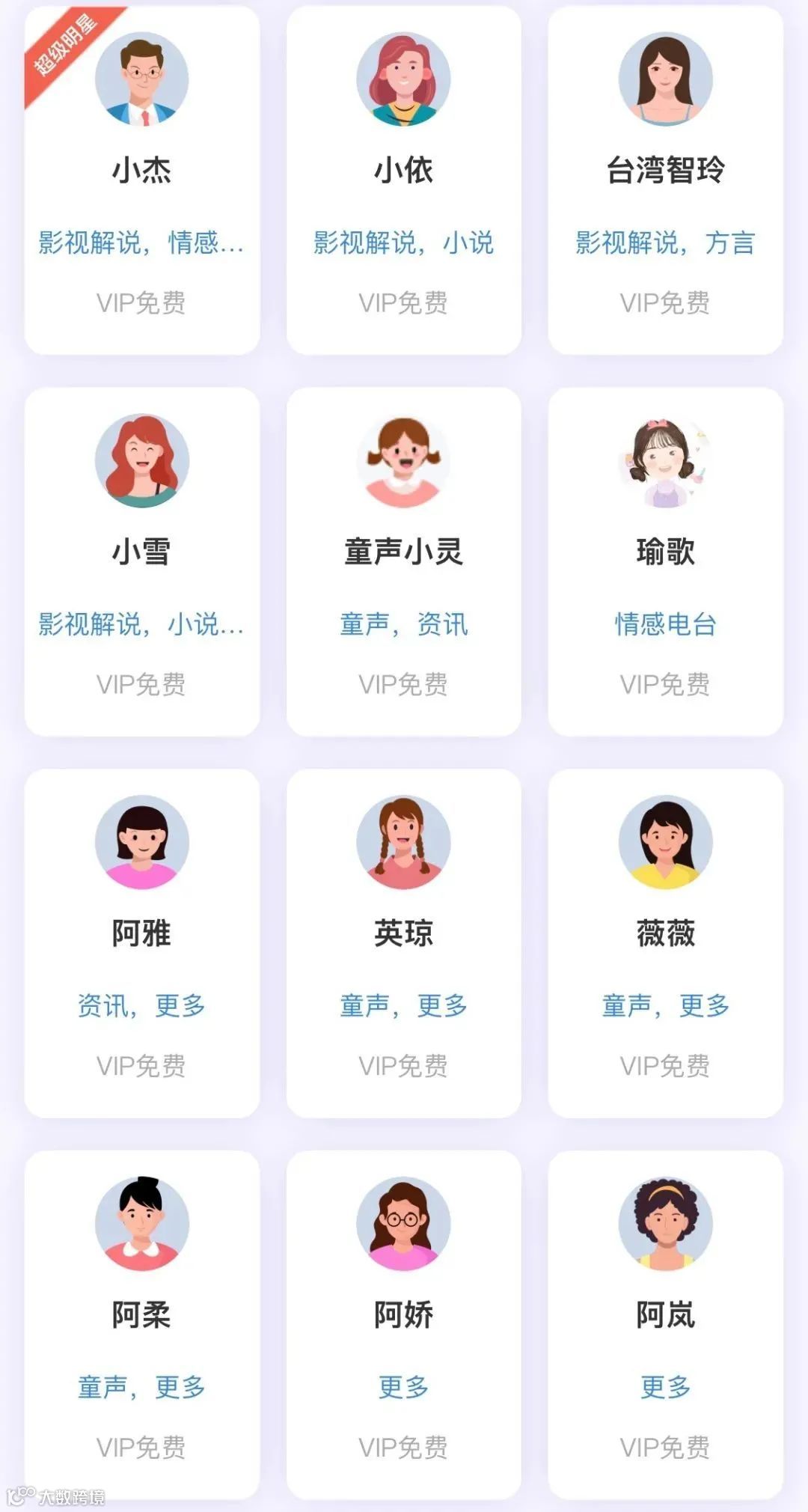This screenshot has width=808, height=1512.
Task: Click the 童声 tag under 英琼
Action: (367, 1007)
